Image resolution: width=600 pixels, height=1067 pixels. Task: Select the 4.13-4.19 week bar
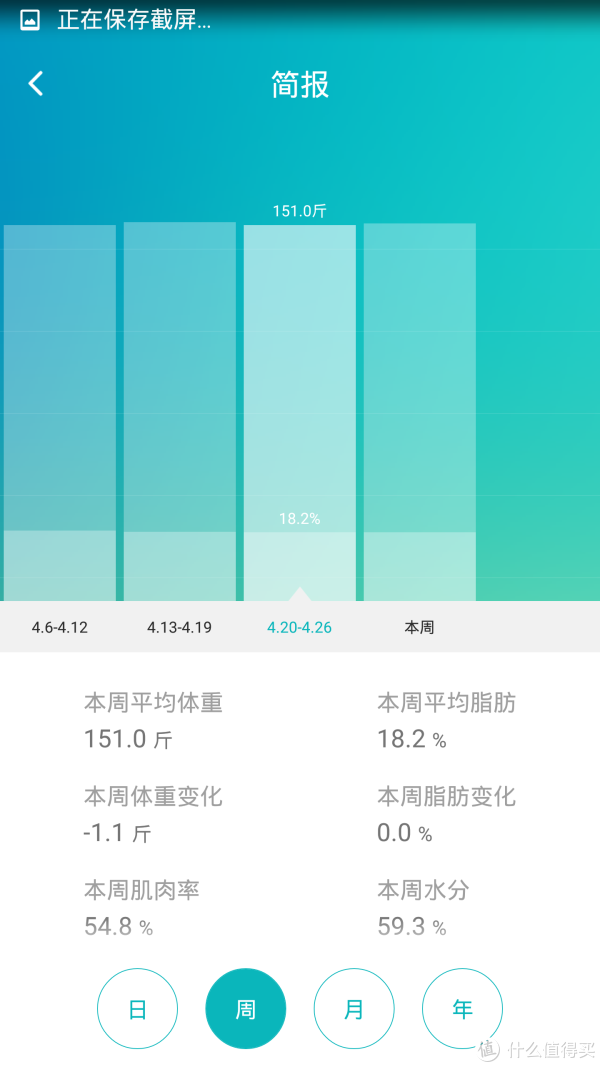pos(180,411)
